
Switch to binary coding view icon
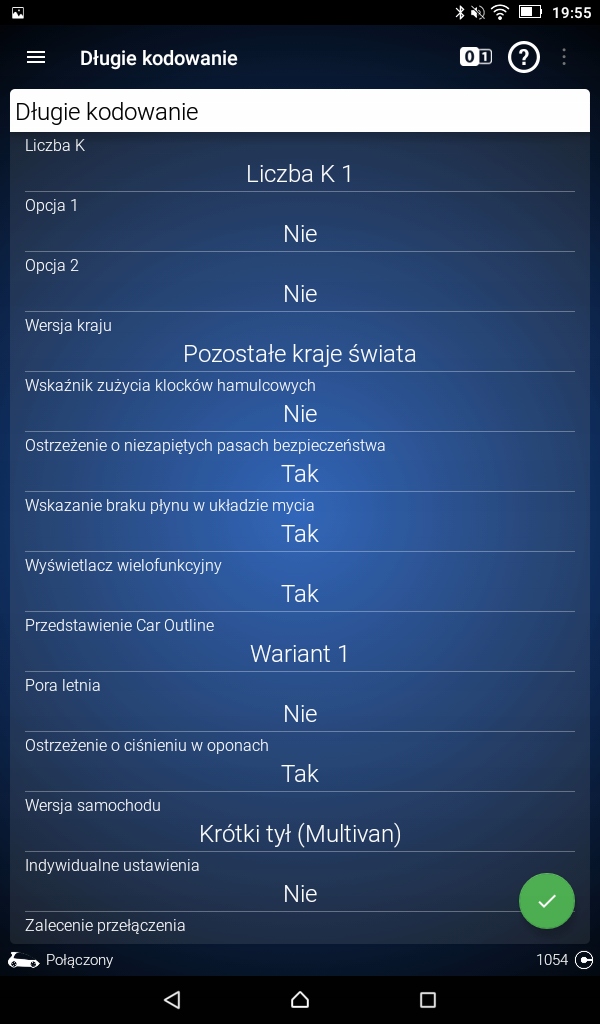476,57
